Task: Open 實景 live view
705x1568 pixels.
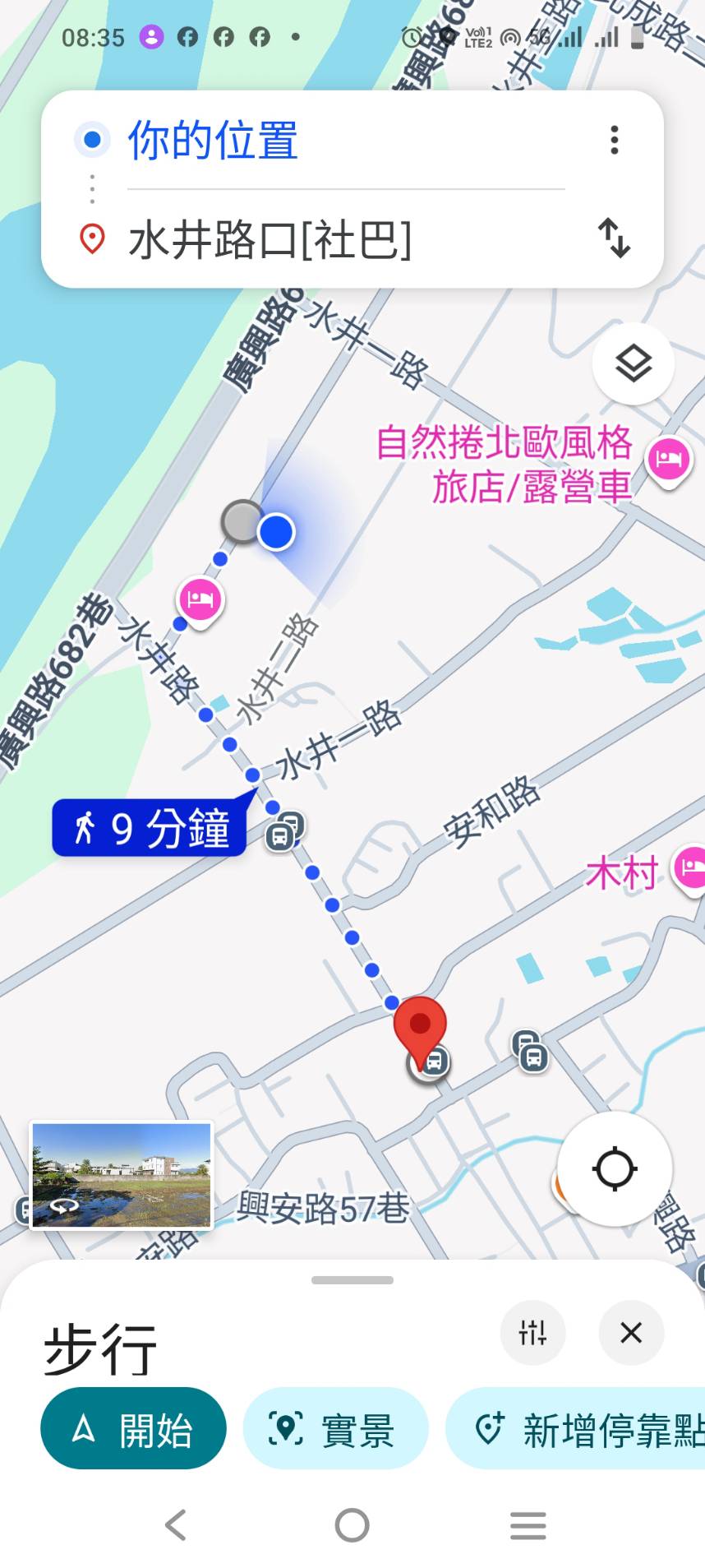Action: click(x=335, y=1430)
